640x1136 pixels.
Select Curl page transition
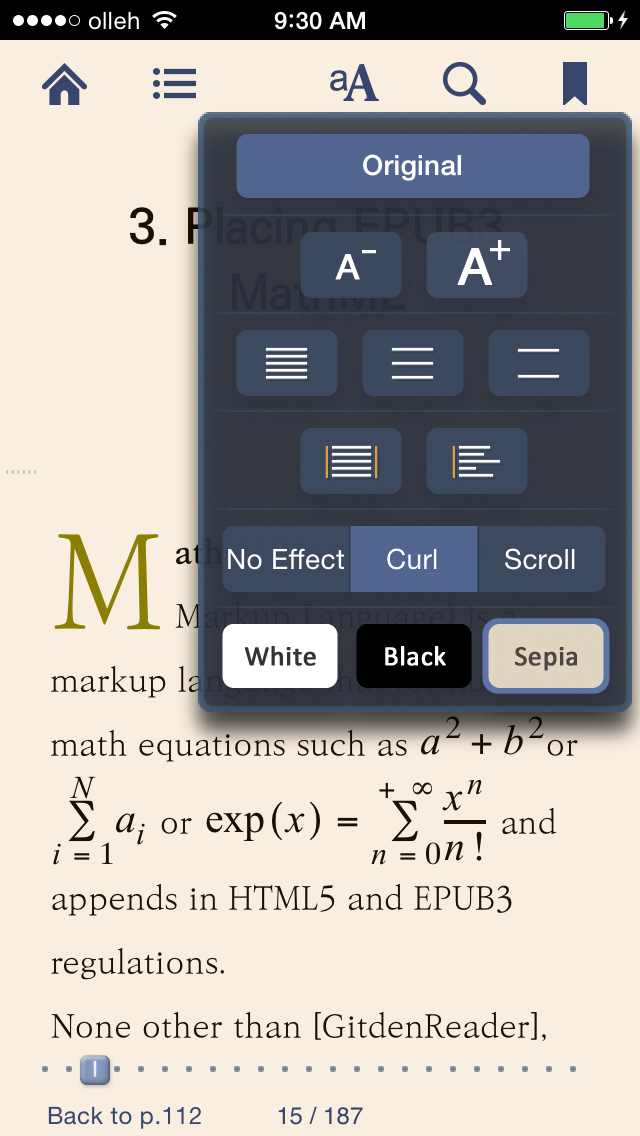click(414, 559)
